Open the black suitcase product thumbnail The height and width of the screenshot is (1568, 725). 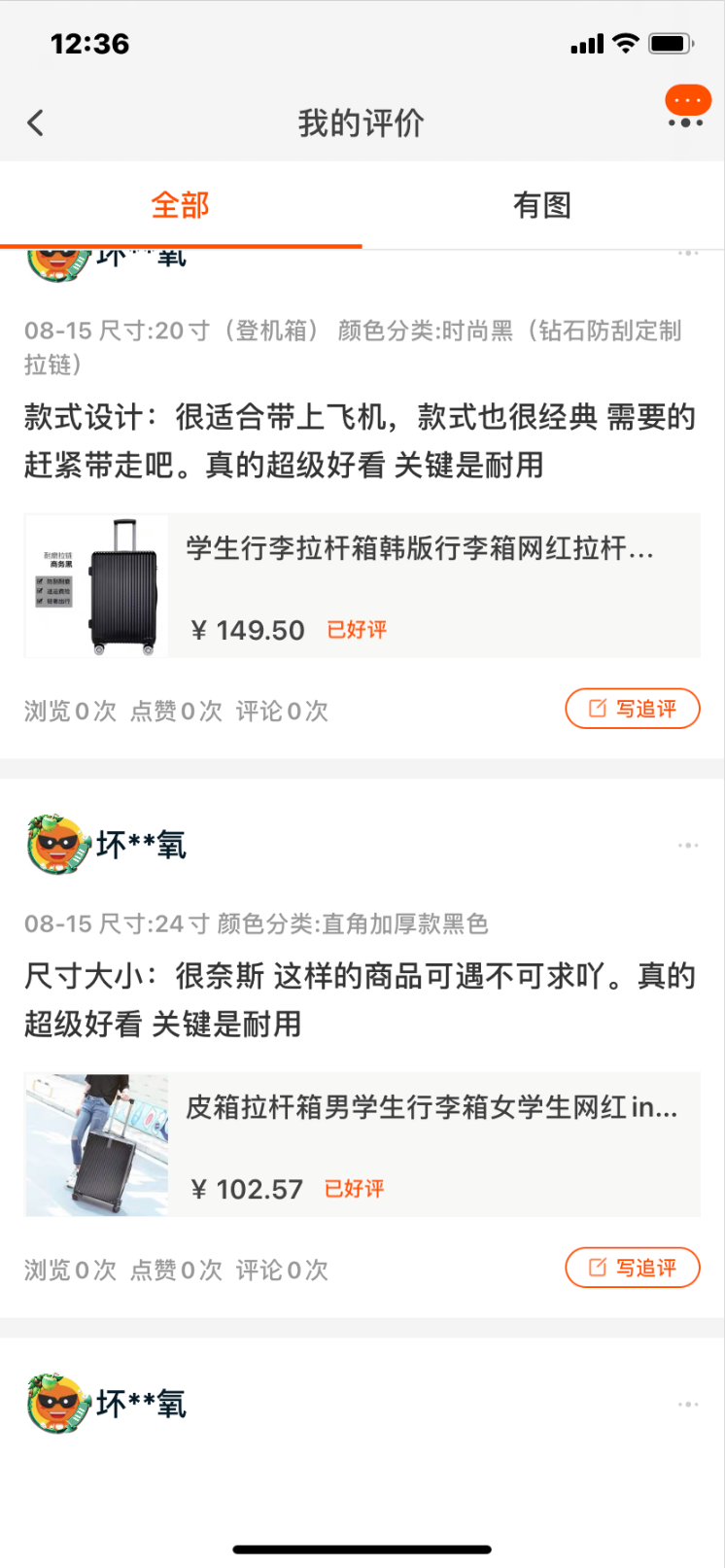click(94, 585)
